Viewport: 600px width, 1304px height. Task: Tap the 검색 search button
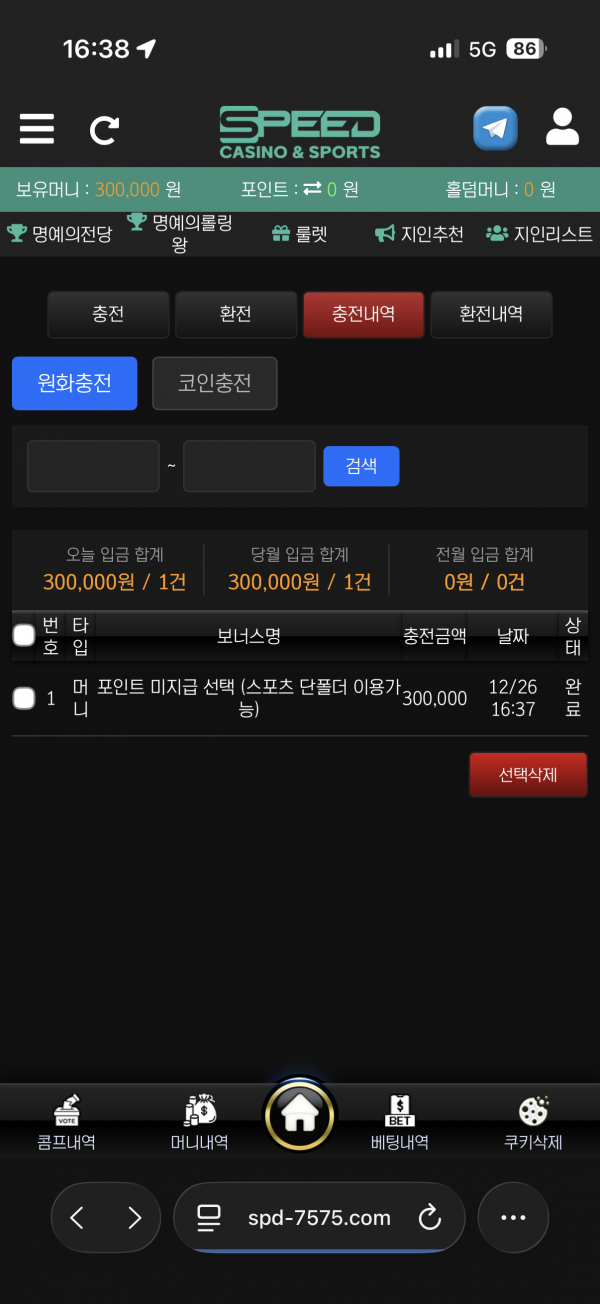click(361, 466)
